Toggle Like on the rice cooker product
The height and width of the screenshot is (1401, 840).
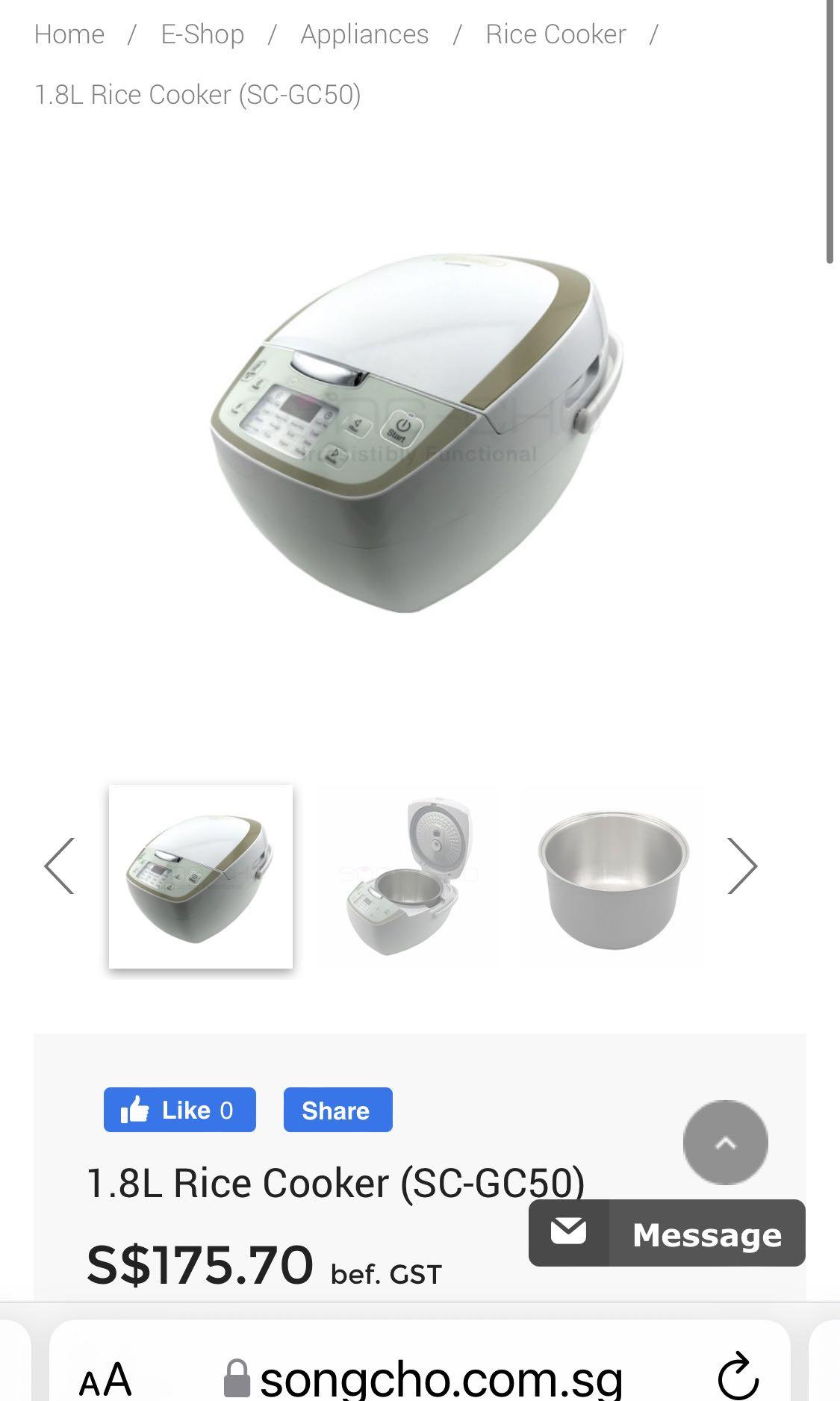179,1110
